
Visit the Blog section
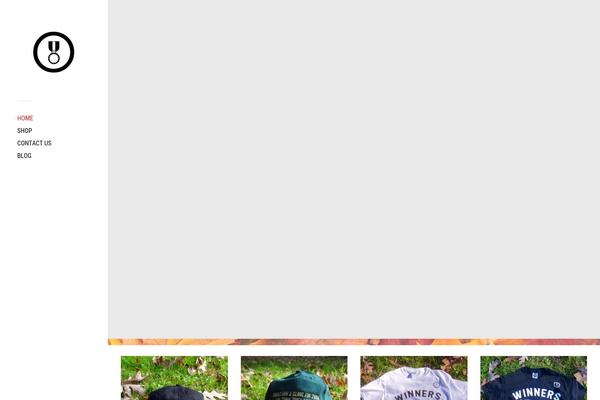(24, 156)
